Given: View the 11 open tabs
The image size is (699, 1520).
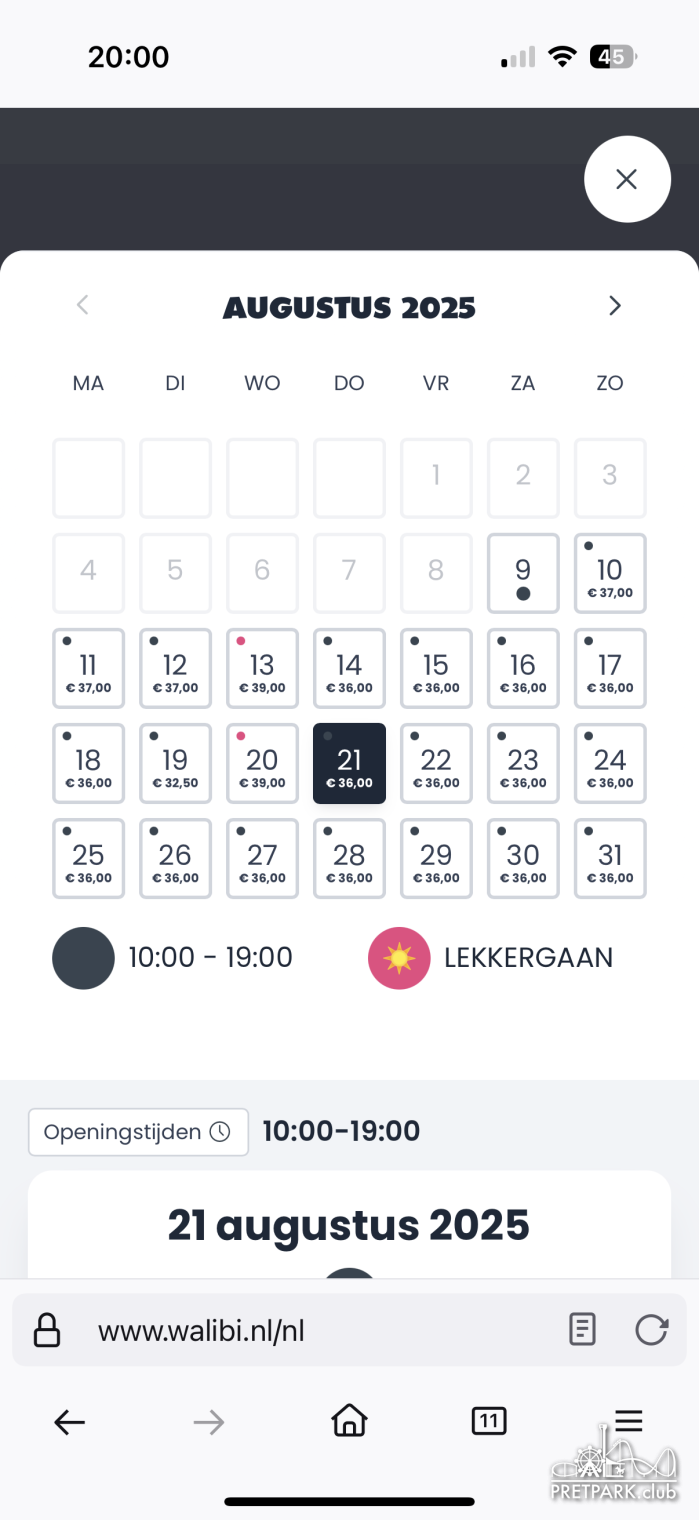Looking at the screenshot, I should [488, 1421].
